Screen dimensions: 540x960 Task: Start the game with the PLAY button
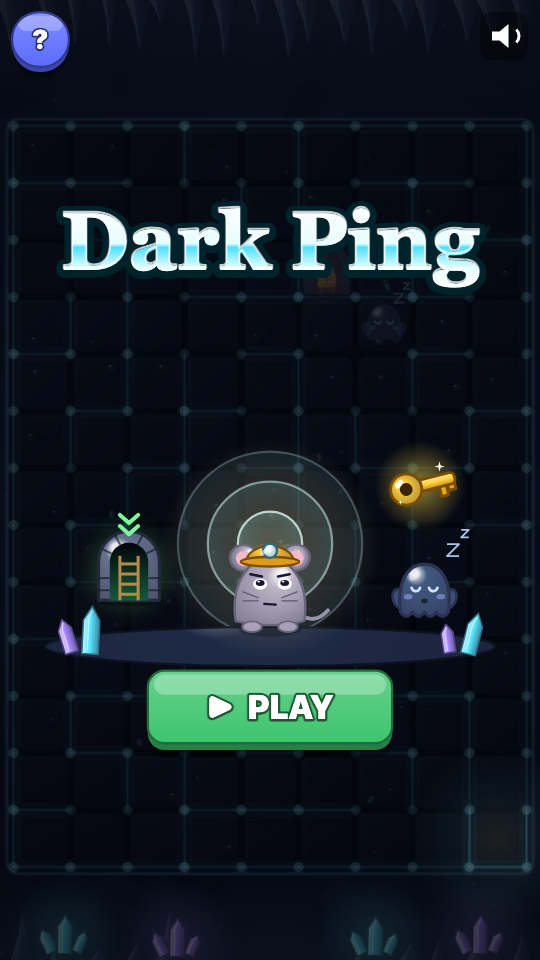coord(269,708)
